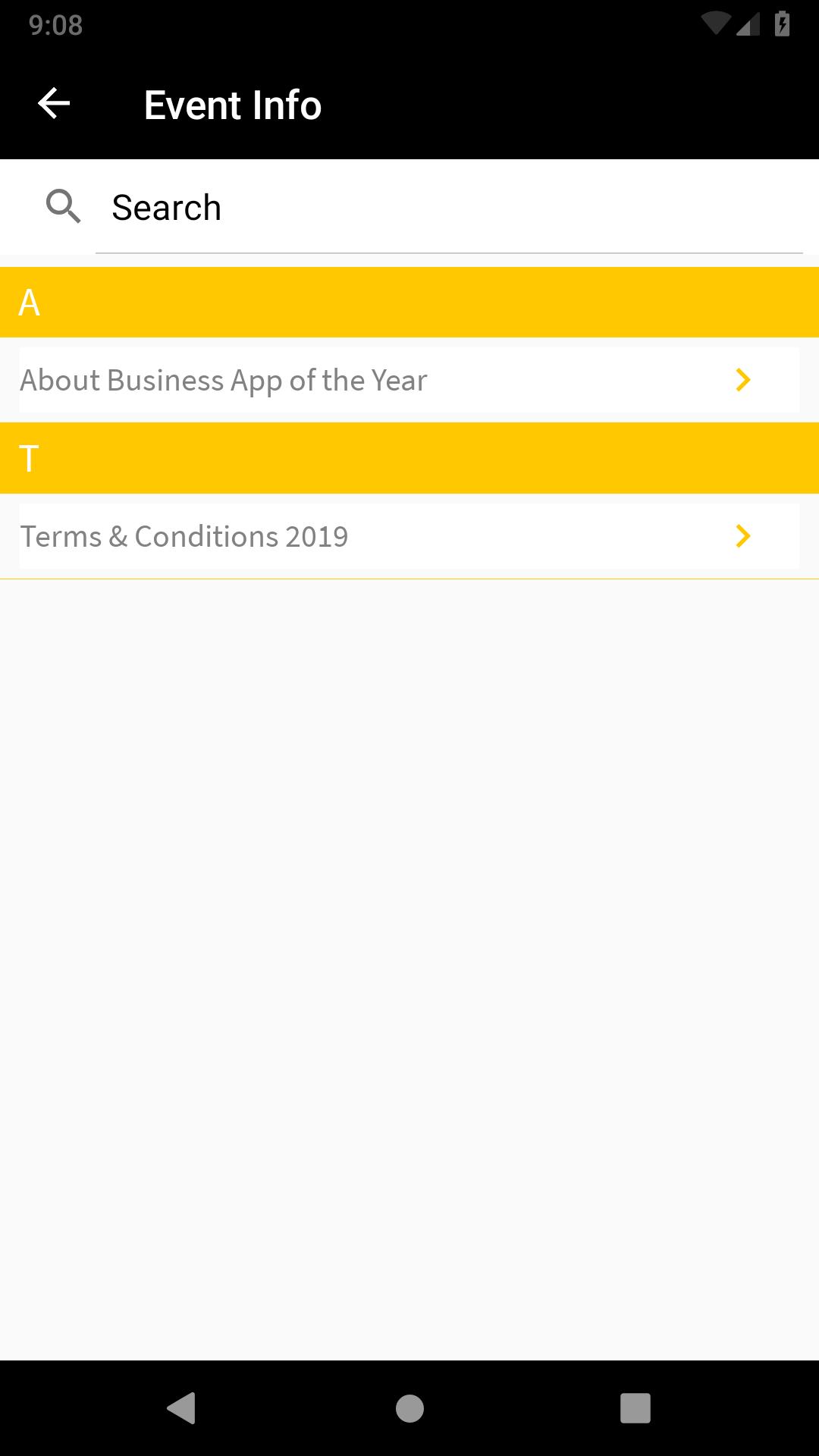This screenshot has width=819, height=1456.
Task: Open About Business App of the Year
Action: pyautogui.click(x=409, y=380)
